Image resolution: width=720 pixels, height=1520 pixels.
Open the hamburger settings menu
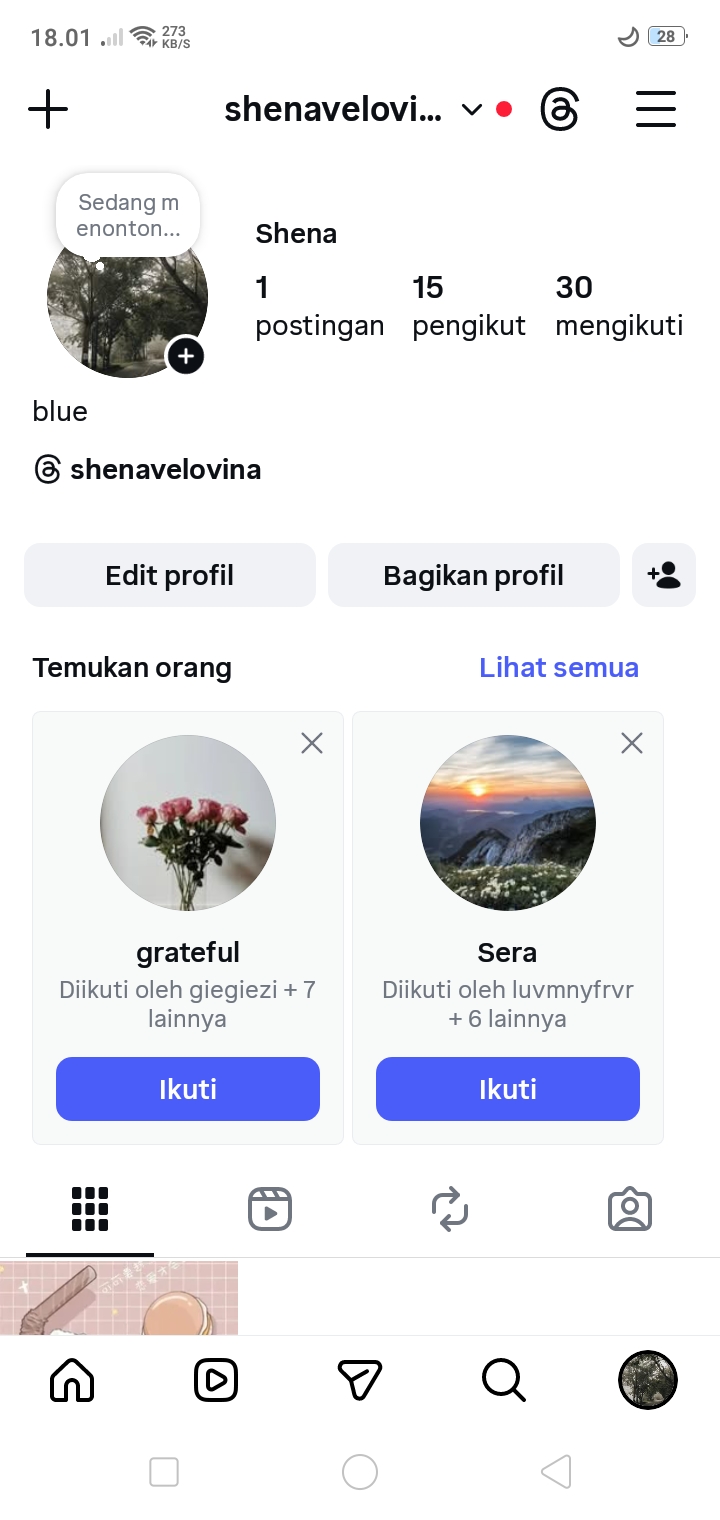(x=656, y=109)
